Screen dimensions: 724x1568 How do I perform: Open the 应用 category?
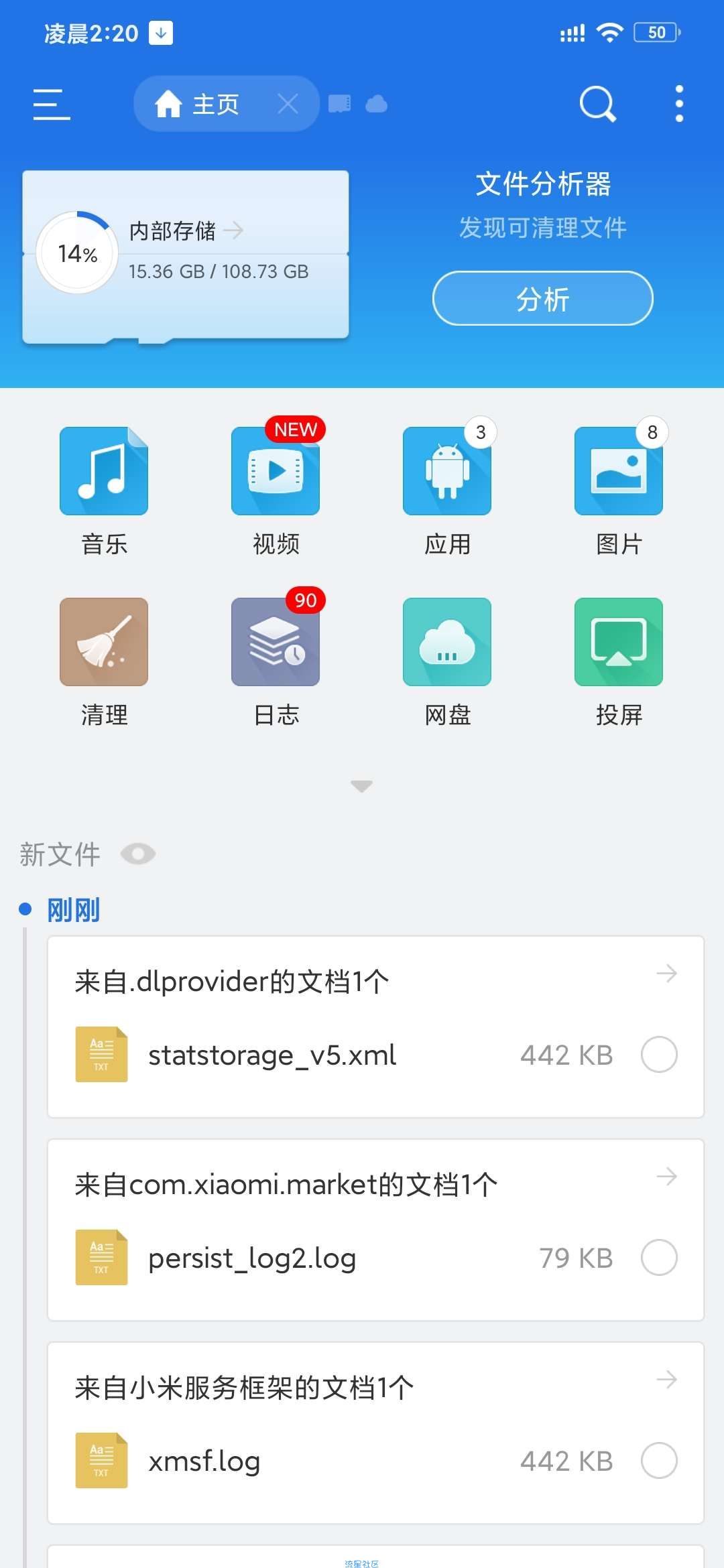[x=447, y=491]
